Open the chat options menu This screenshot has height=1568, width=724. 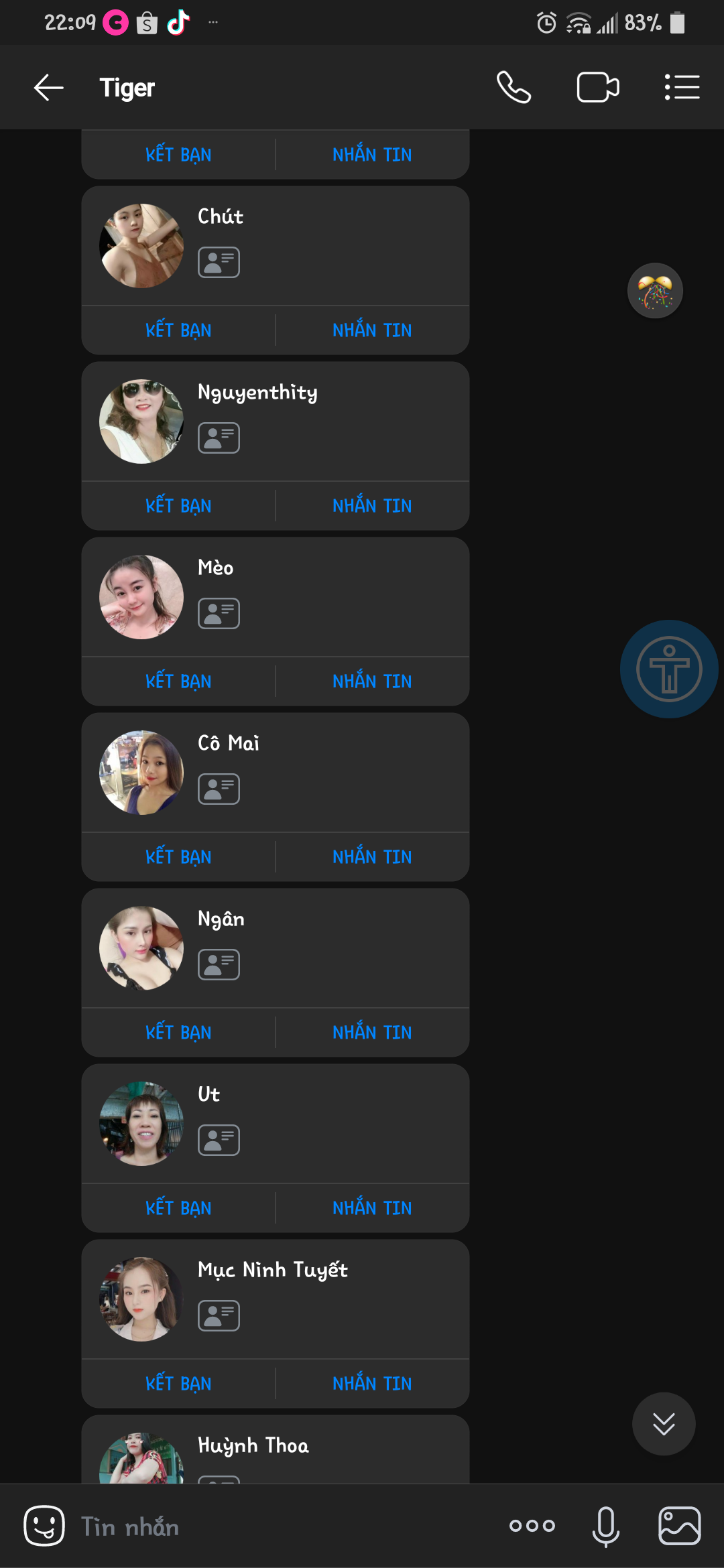682,88
